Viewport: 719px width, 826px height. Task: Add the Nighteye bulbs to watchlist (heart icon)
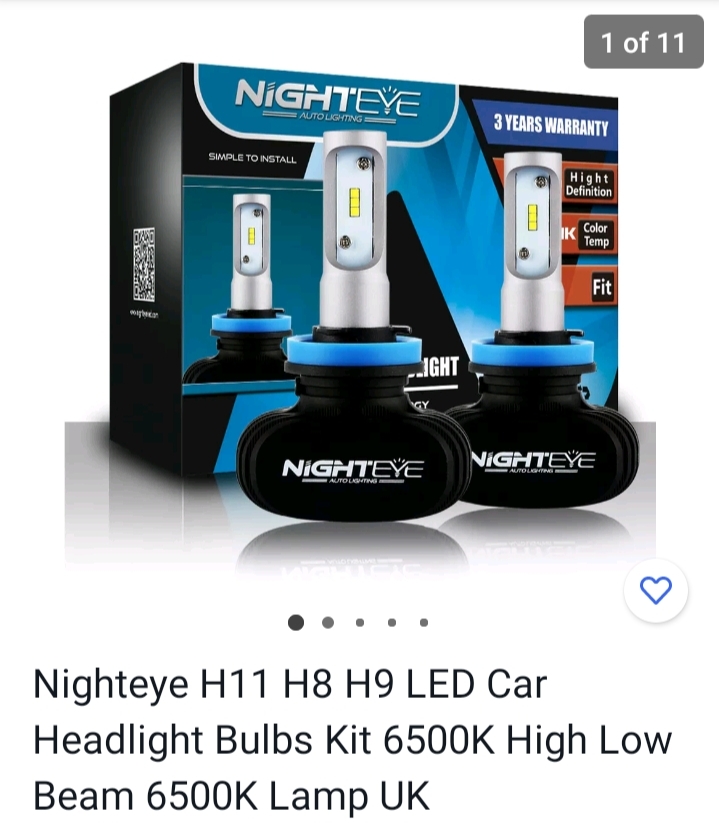click(655, 591)
